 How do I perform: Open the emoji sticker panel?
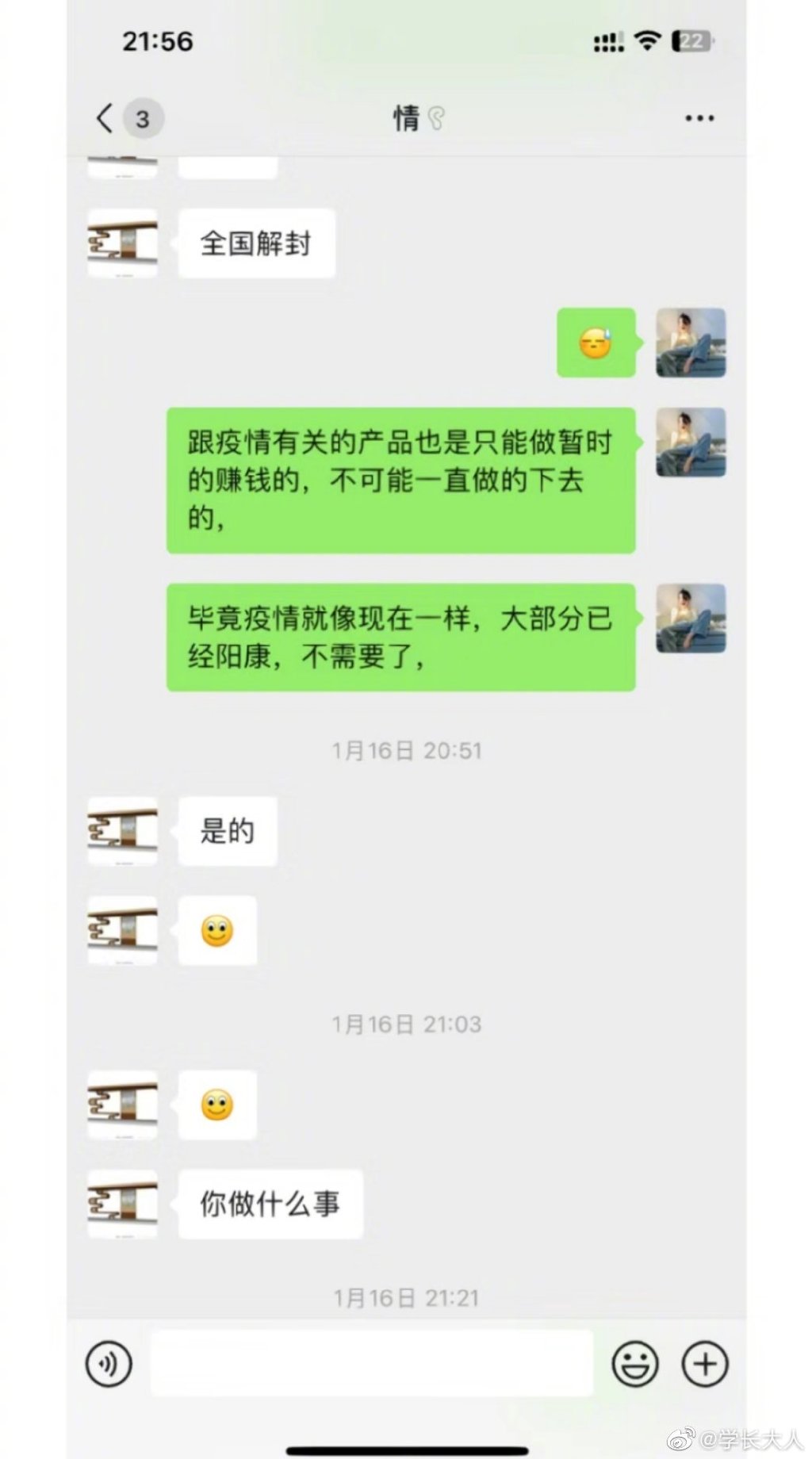click(x=634, y=1363)
